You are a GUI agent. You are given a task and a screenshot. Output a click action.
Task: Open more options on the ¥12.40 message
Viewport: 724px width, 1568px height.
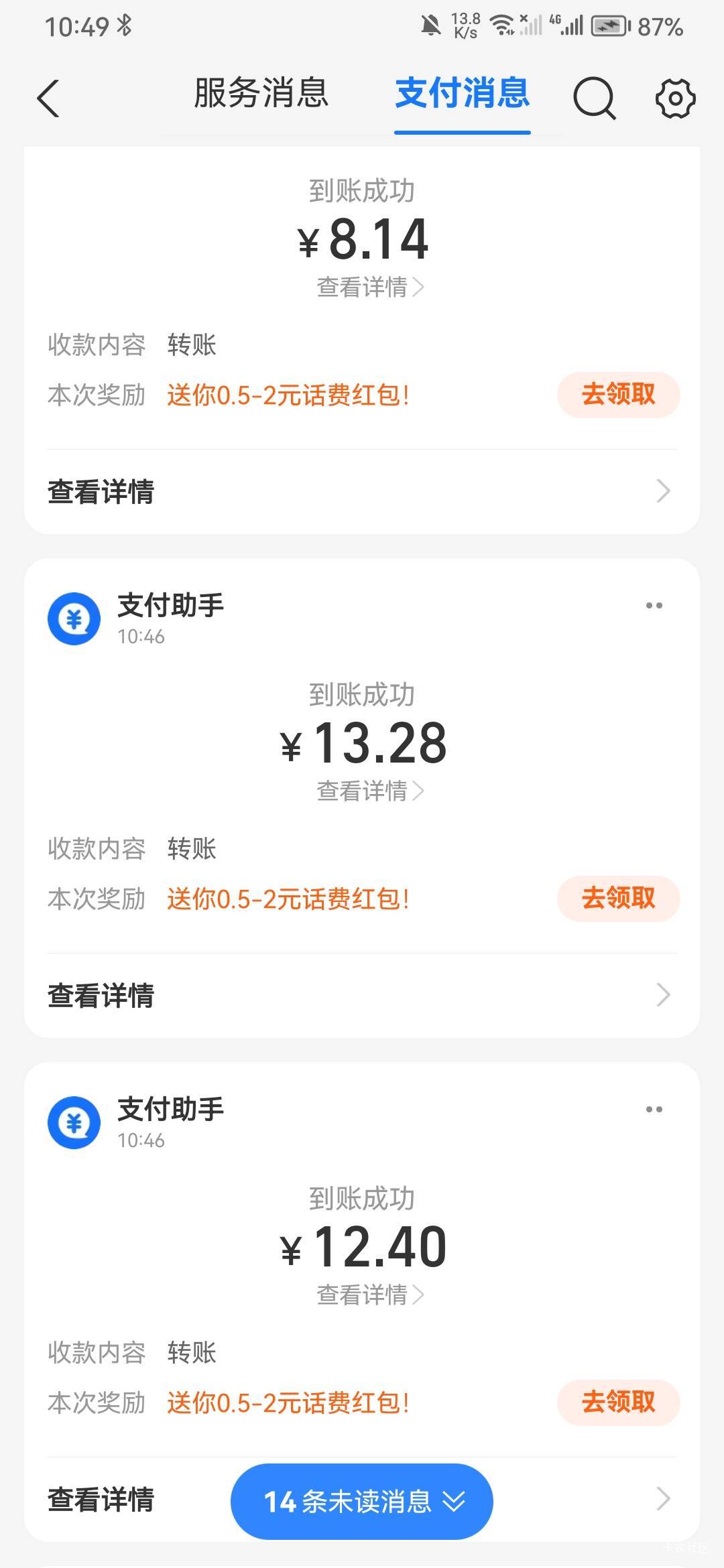pyautogui.click(x=654, y=1110)
